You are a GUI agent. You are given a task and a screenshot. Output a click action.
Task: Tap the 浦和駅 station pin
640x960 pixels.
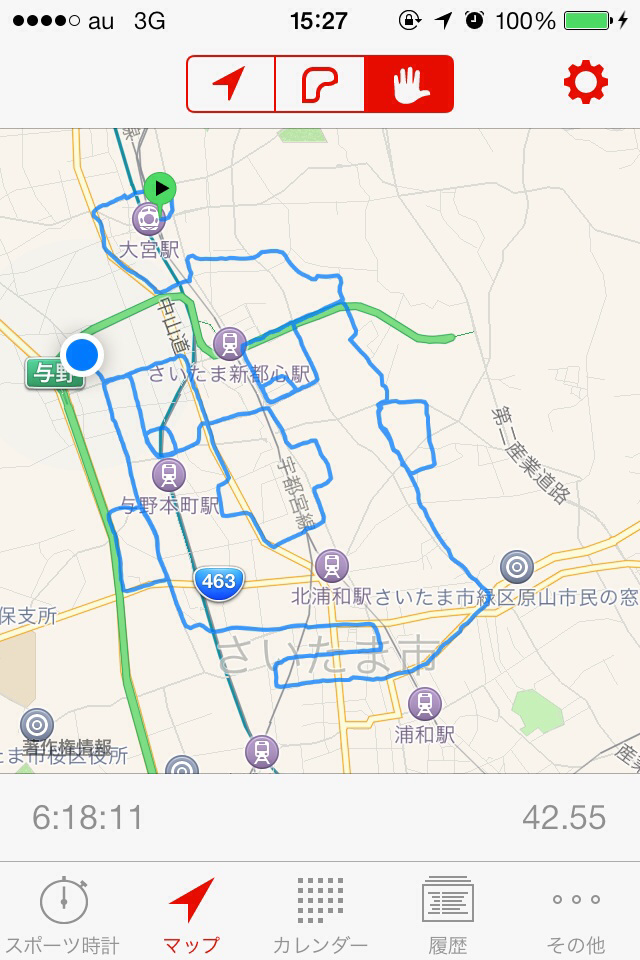424,704
